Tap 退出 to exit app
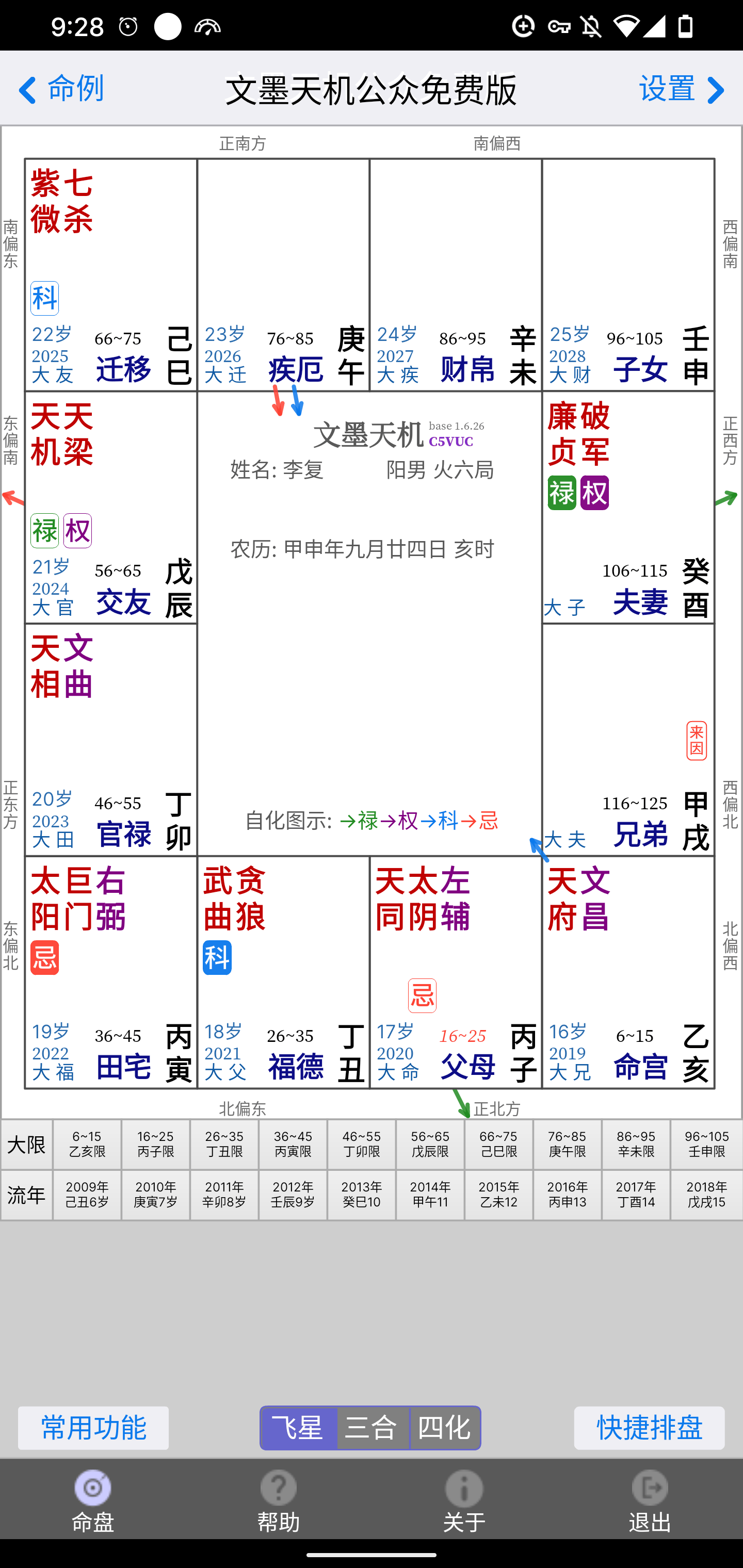The width and height of the screenshot is (743, 1568). pyautogui.click(x=650, y=1501)
